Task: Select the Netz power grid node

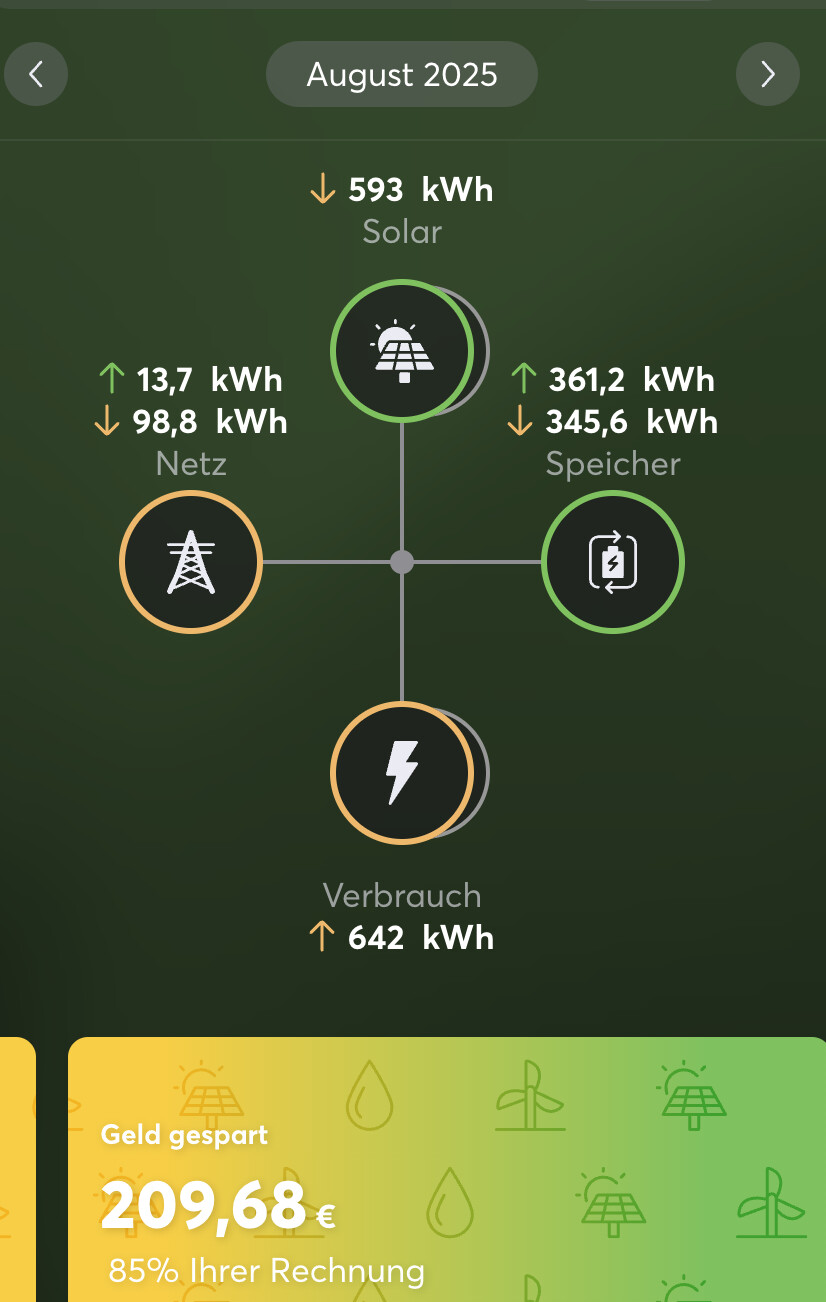Action: [x=190, y=561]
